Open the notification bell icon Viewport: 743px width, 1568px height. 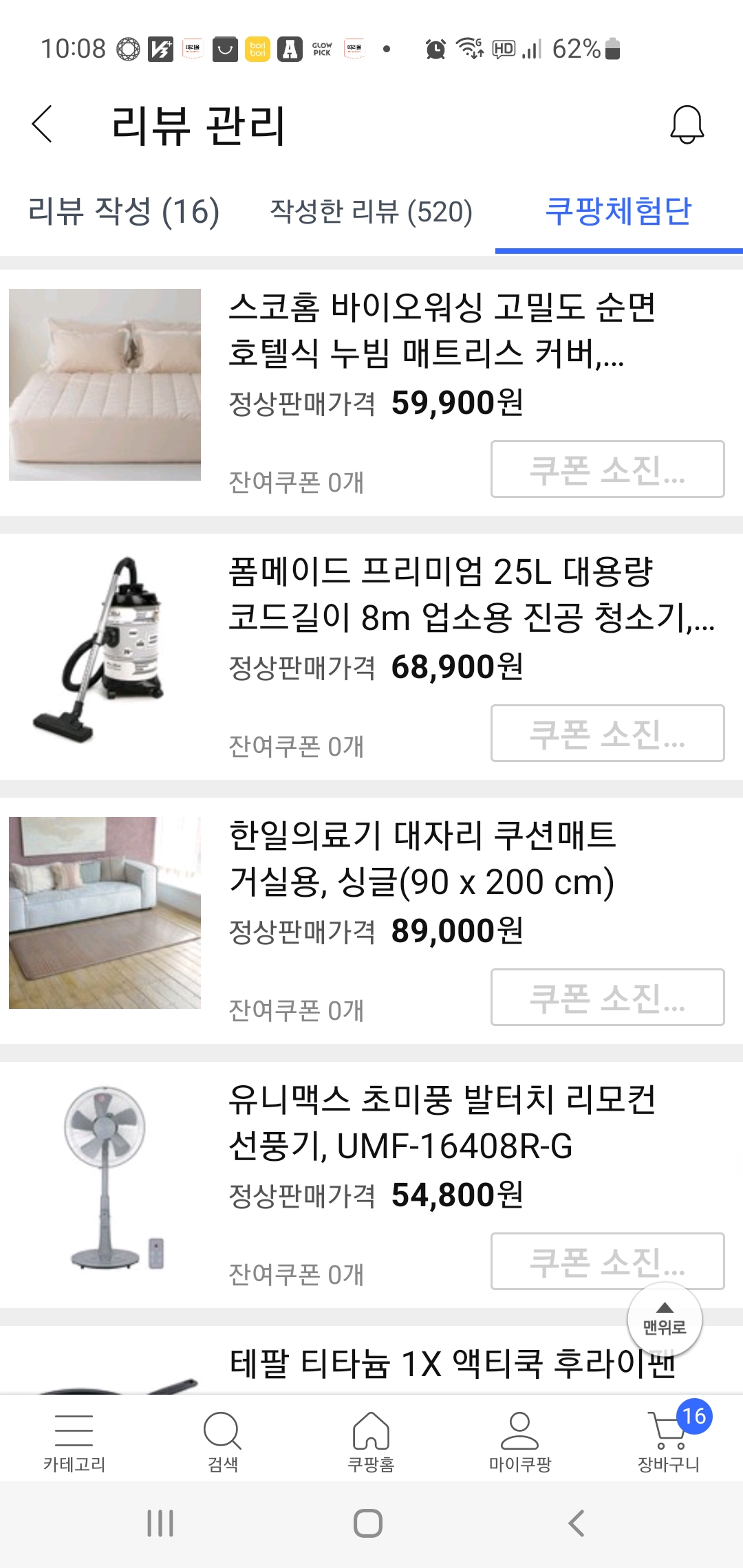tap(686, 125)
